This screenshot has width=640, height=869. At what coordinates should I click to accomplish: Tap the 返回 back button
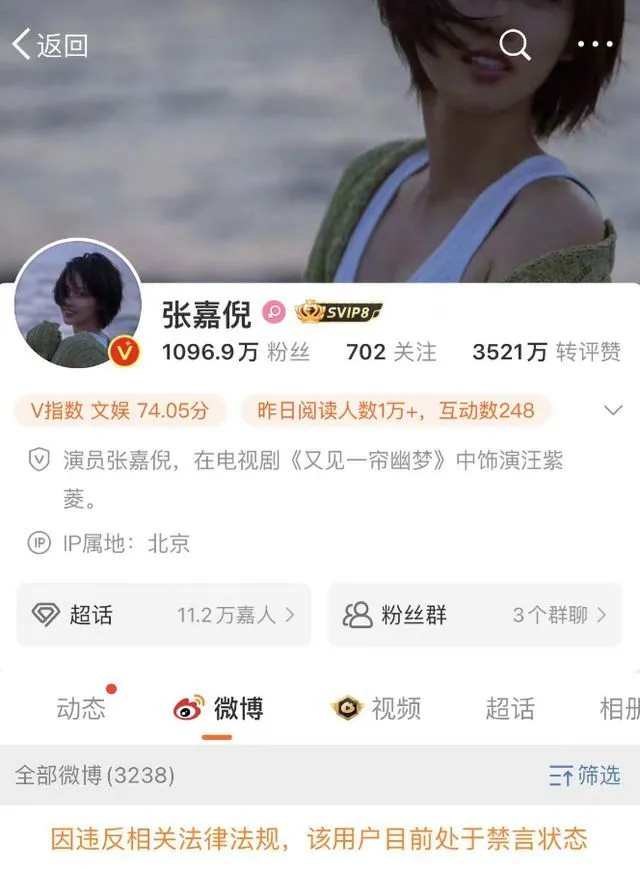pos(49,45)
